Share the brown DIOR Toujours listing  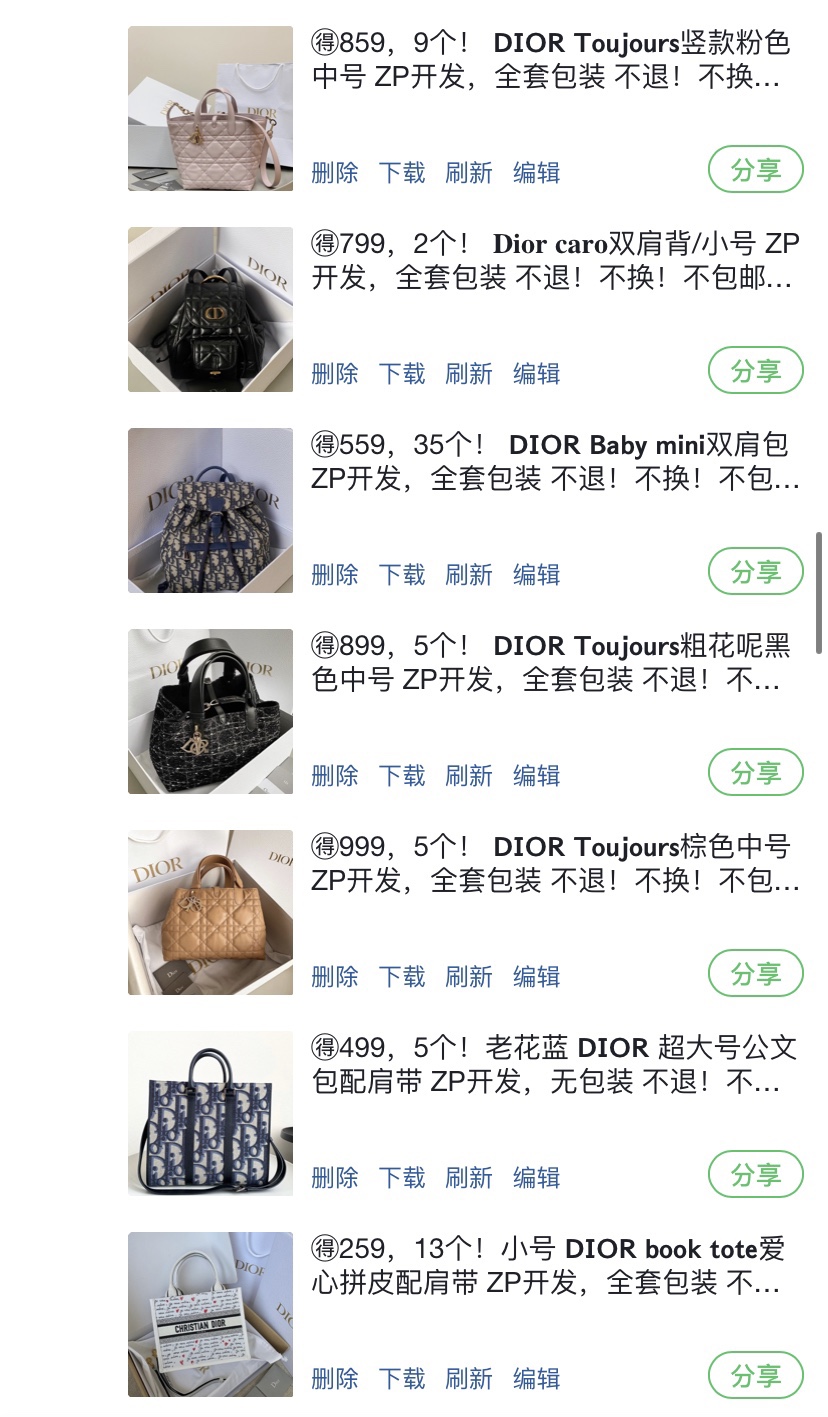tap(755, 974)
